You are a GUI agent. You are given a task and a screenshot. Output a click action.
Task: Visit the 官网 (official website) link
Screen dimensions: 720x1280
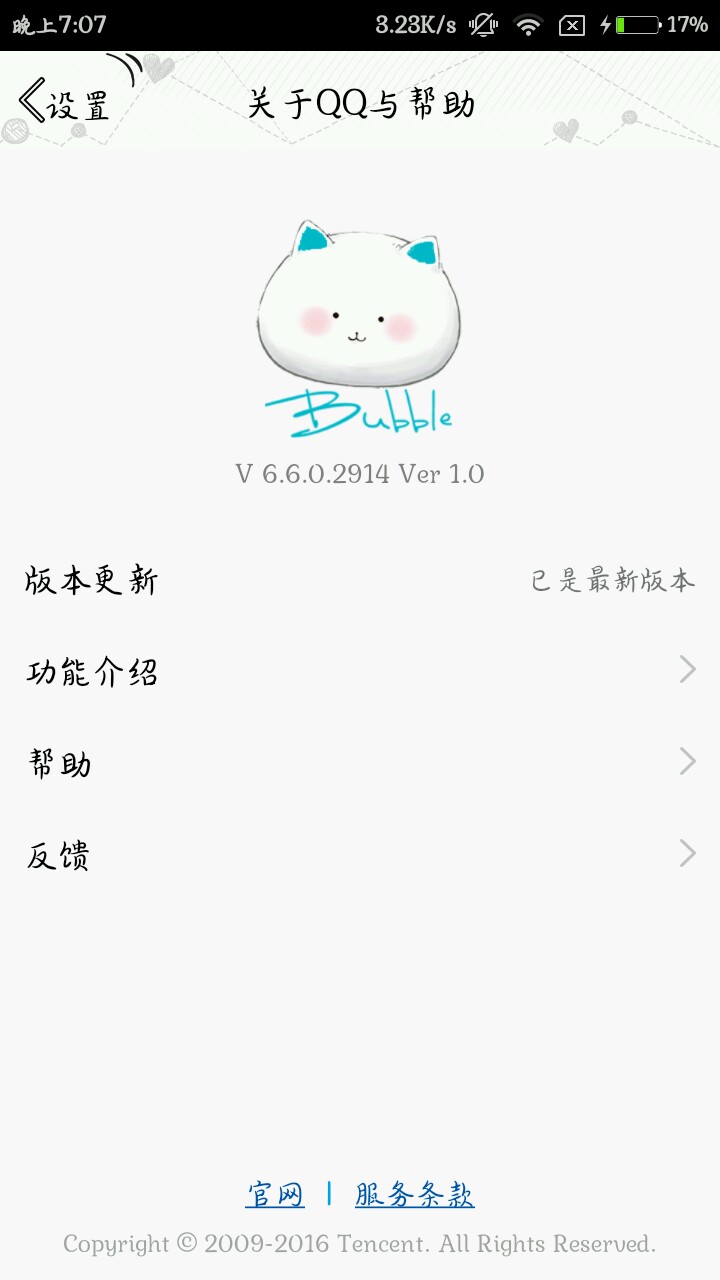(275, 1194)
